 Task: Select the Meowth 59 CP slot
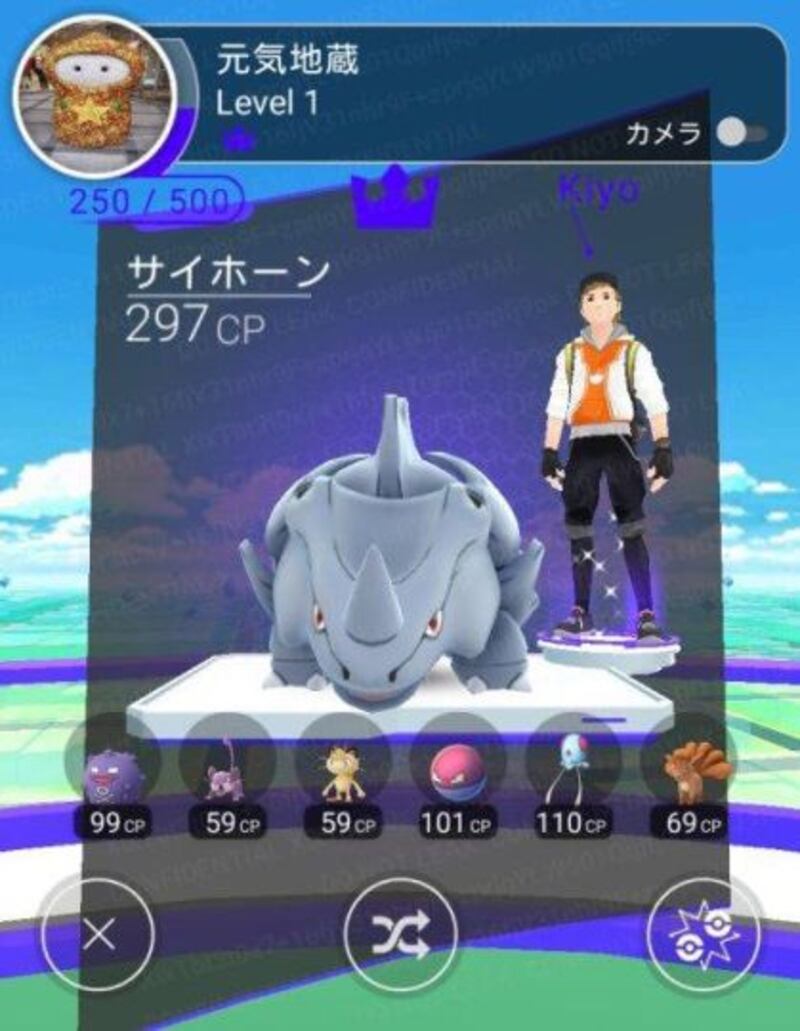[x=337, y=773]
